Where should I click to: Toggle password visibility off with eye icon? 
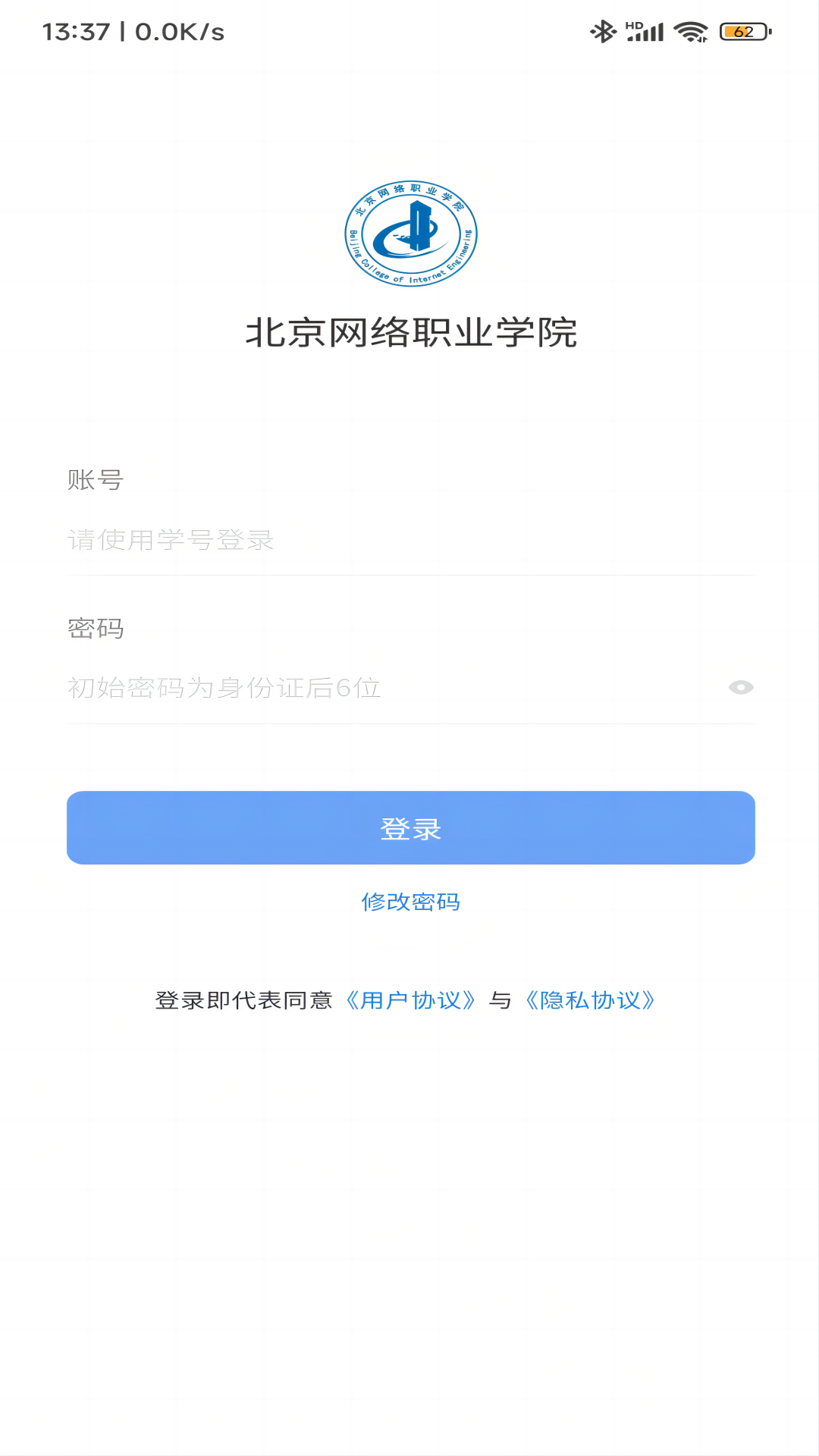click(742, 687)
